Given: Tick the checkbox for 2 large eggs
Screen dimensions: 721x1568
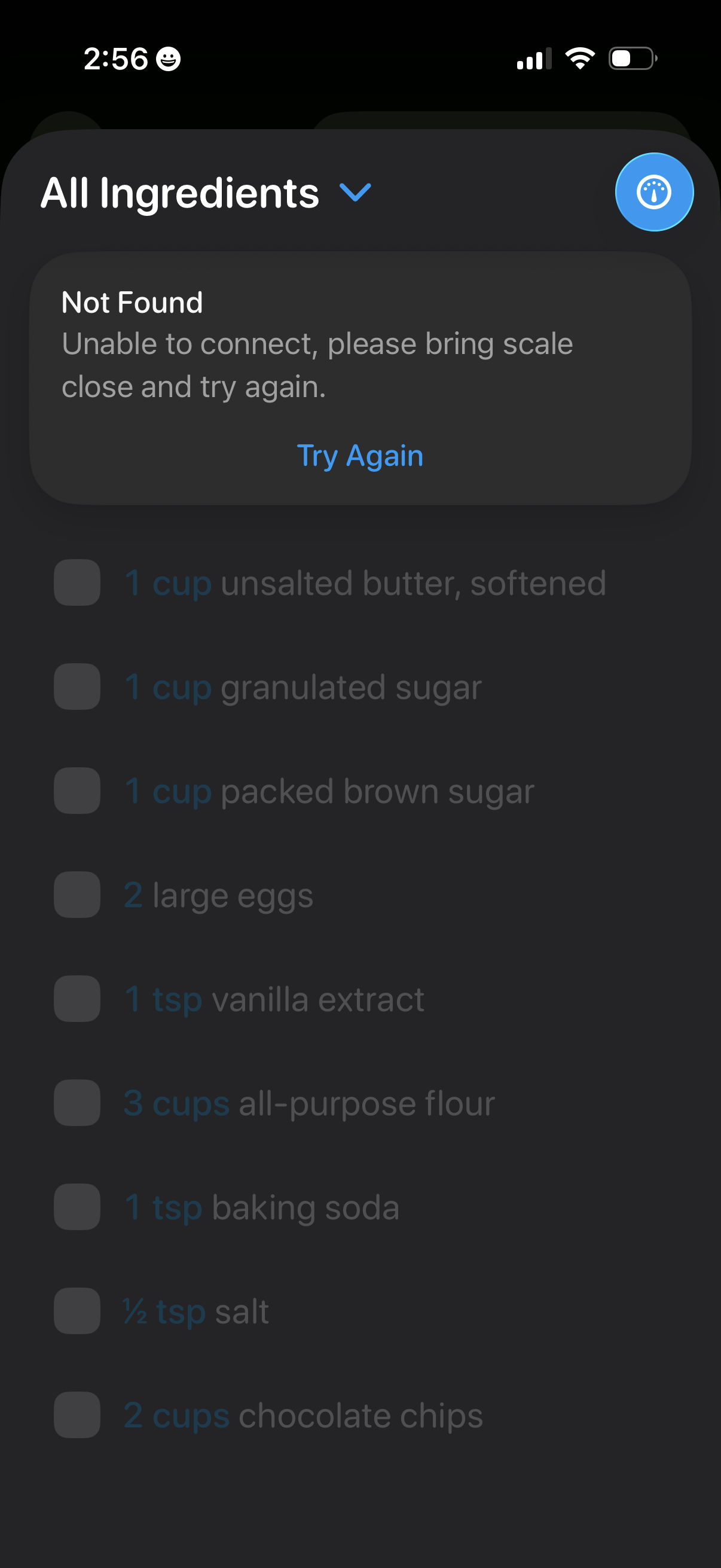Looking at the screenshot, I should [77, 895].
